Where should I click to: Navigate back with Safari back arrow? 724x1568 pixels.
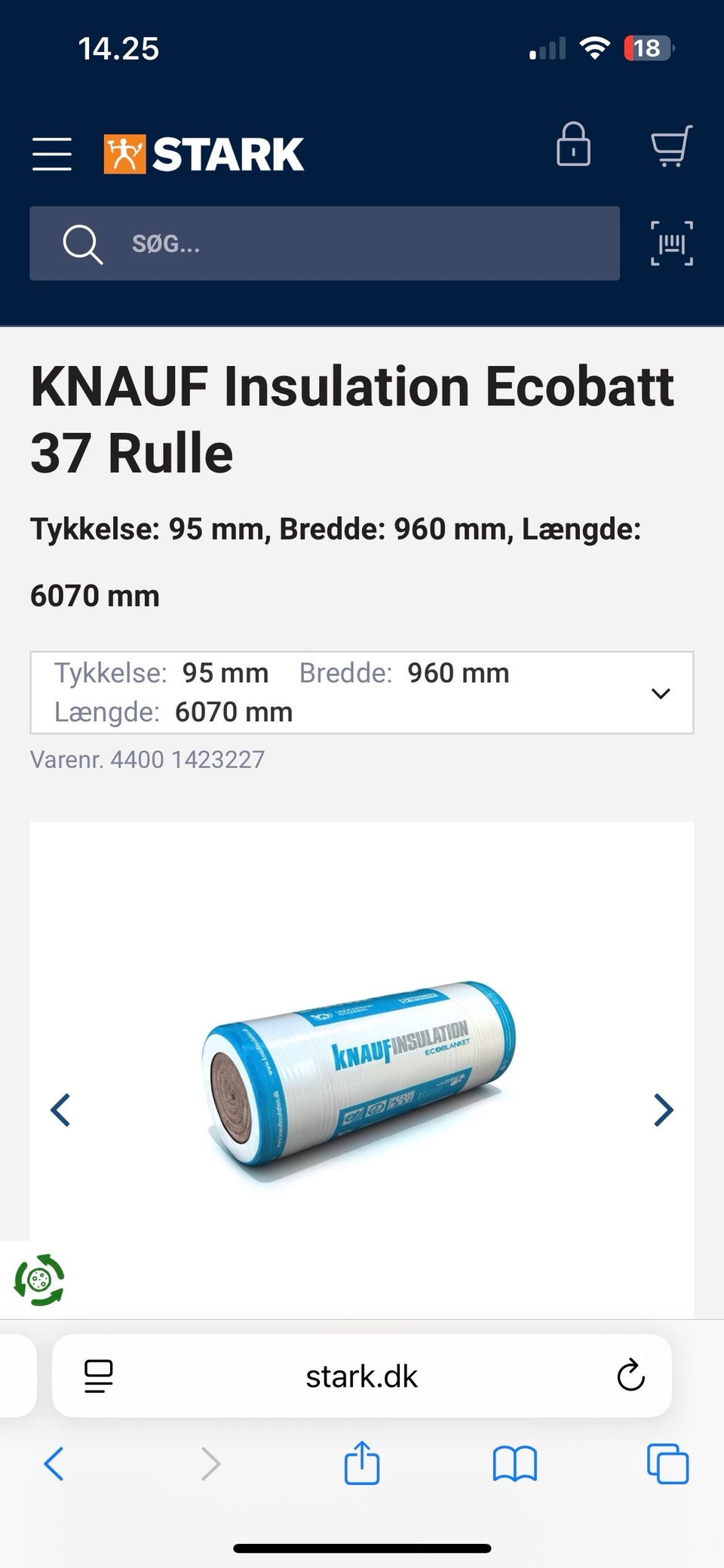pyautogui.click(x=53, y=1465)
